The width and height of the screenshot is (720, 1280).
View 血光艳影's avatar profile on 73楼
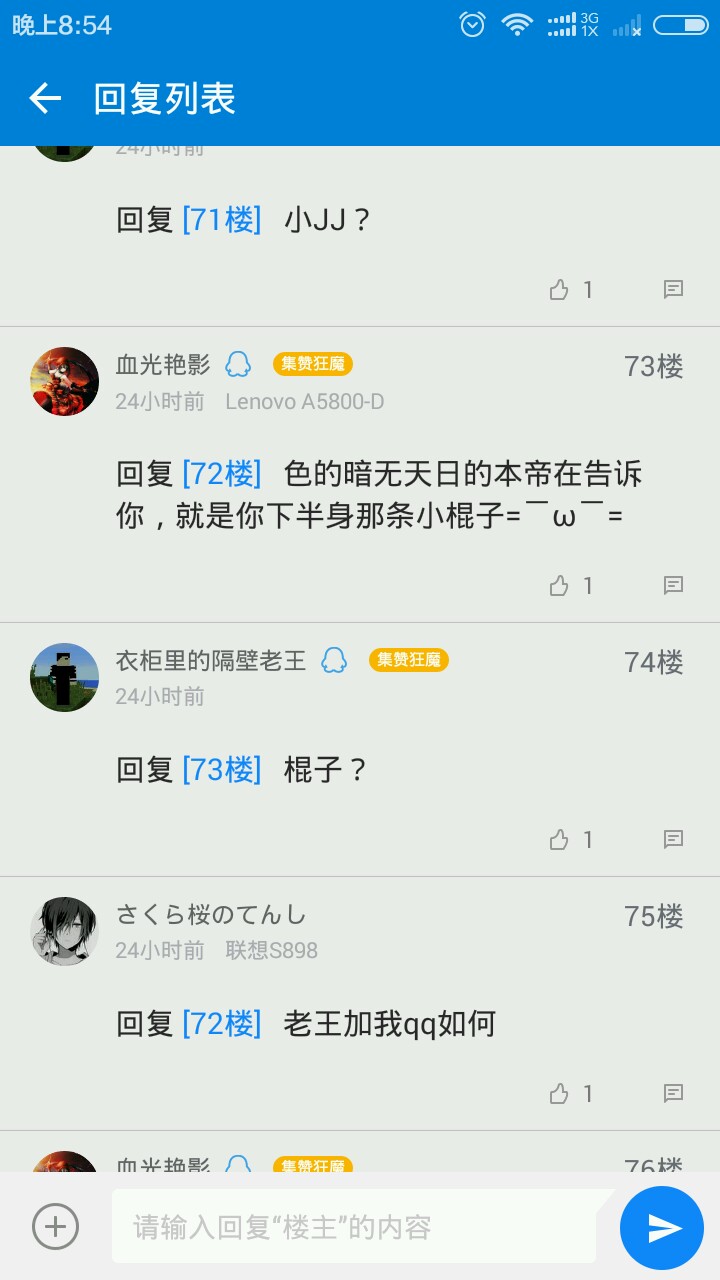[65, 381]
